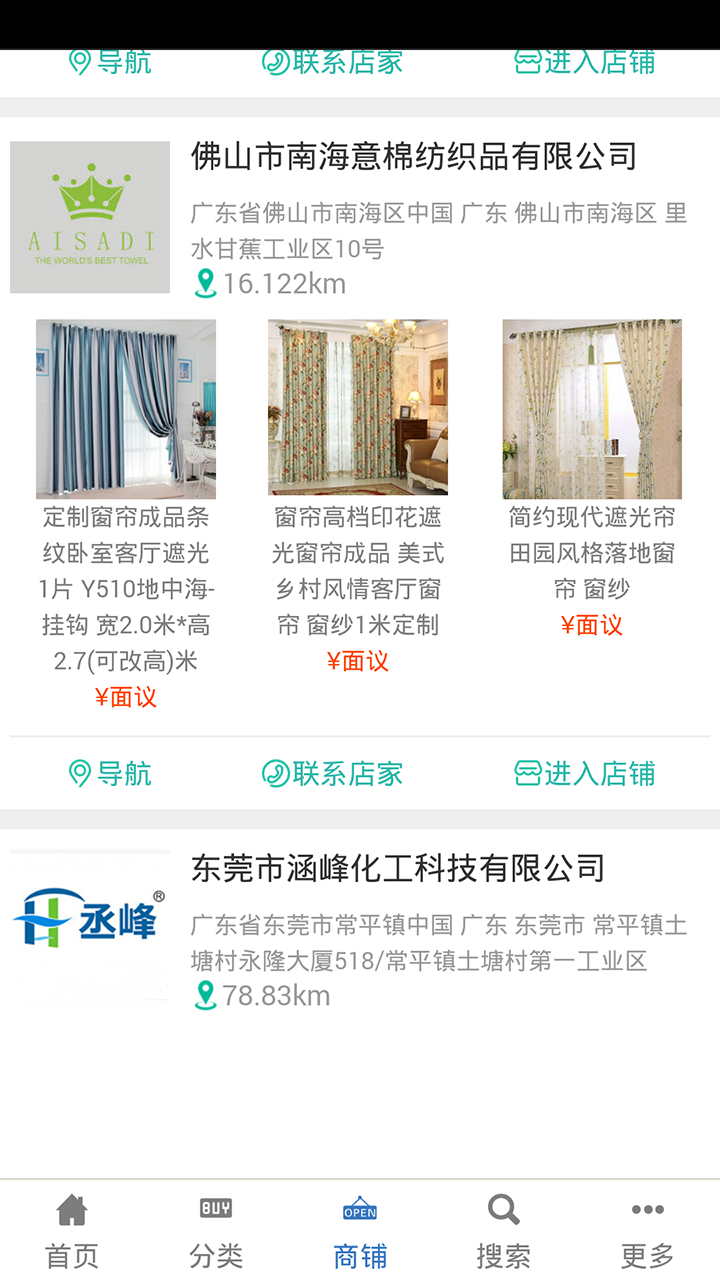Tap the shop icon beside 进入店铺
Image resolution: width=720 pixels, height=1280 pixels.
pos(528,62)
